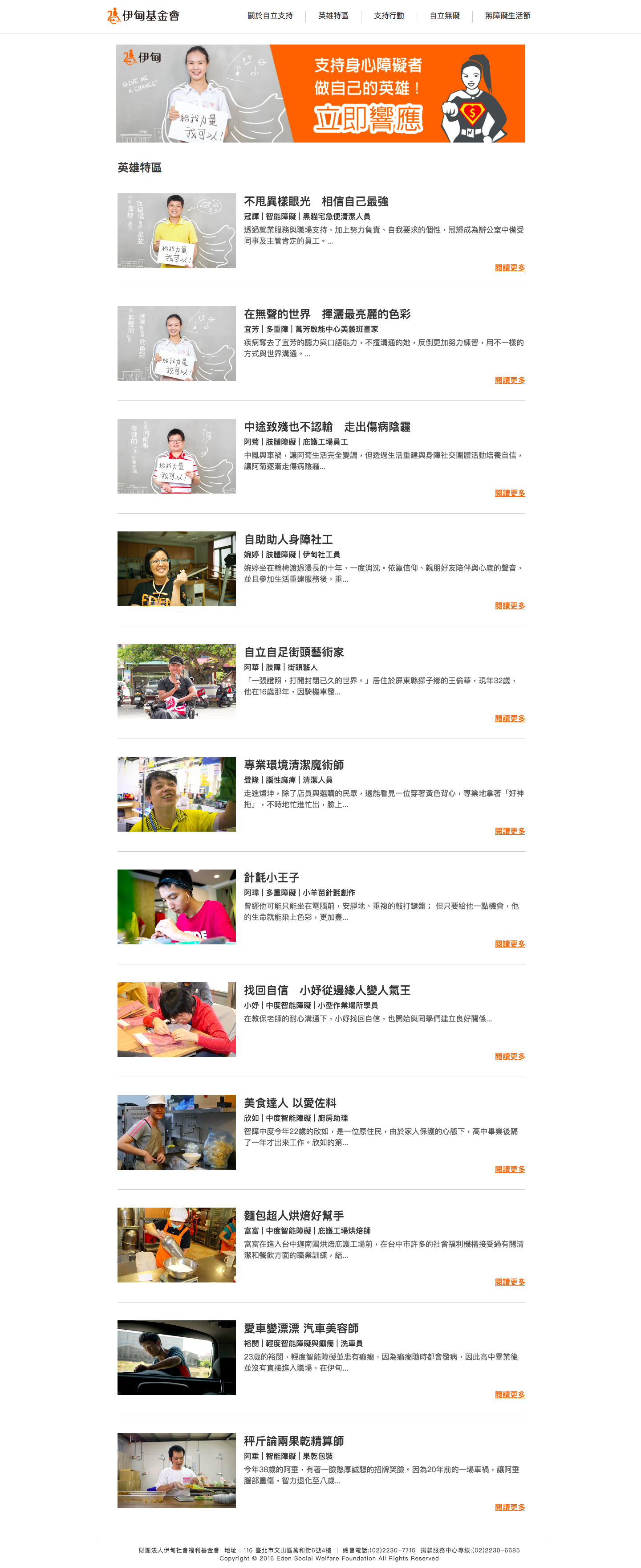
Task: Go to 英雄特區 in top navigation
Action: coord(333,16)
